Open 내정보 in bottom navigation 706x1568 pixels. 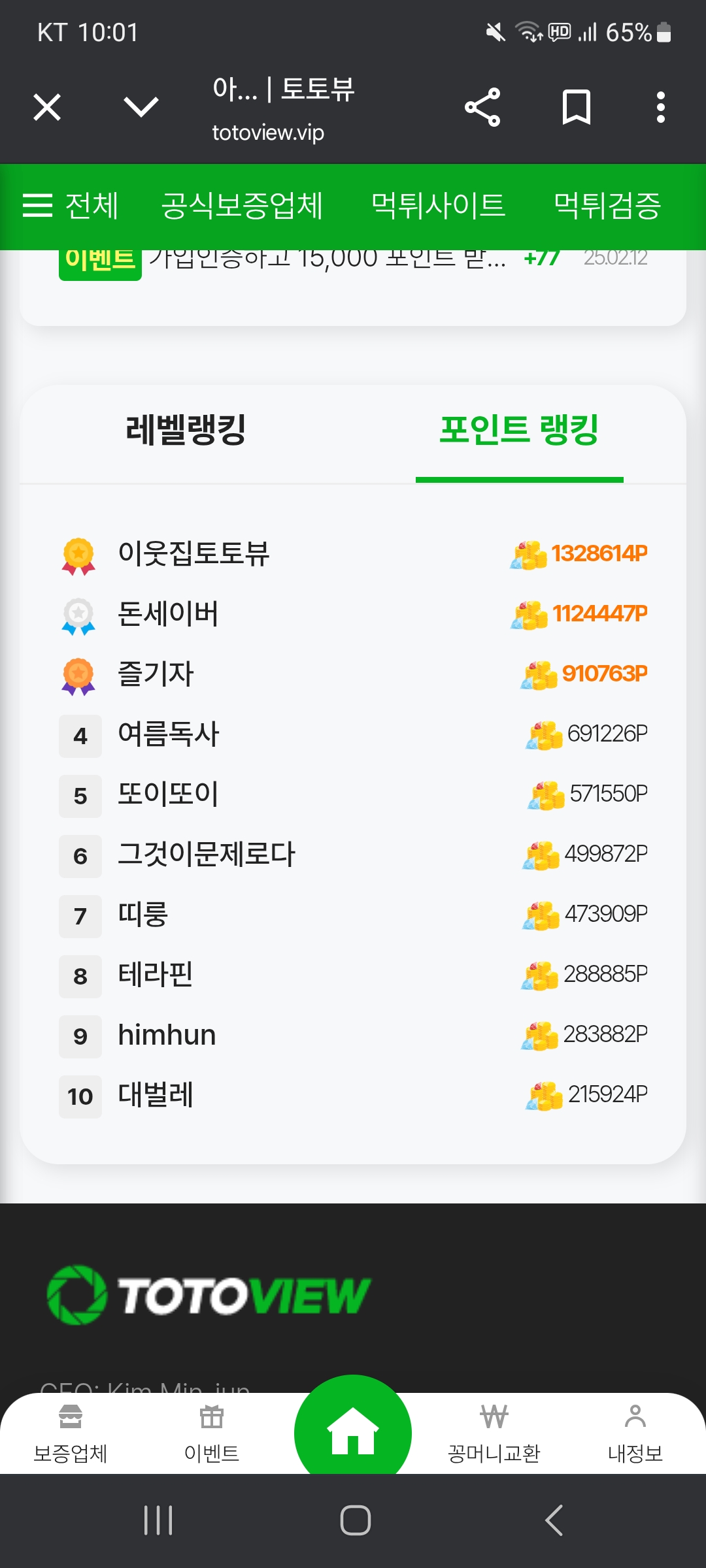click(635, 1434)
